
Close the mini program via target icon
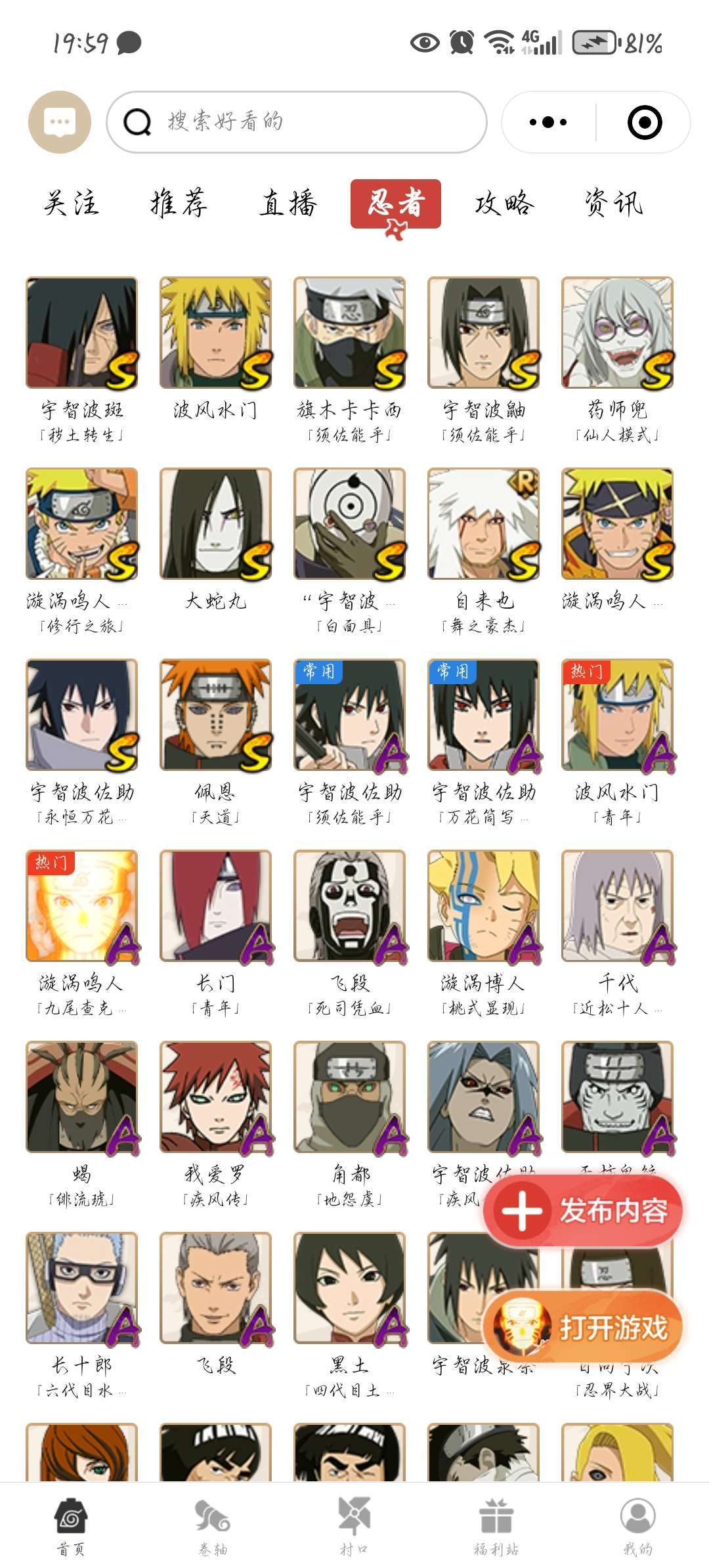[x=645, y=122]
